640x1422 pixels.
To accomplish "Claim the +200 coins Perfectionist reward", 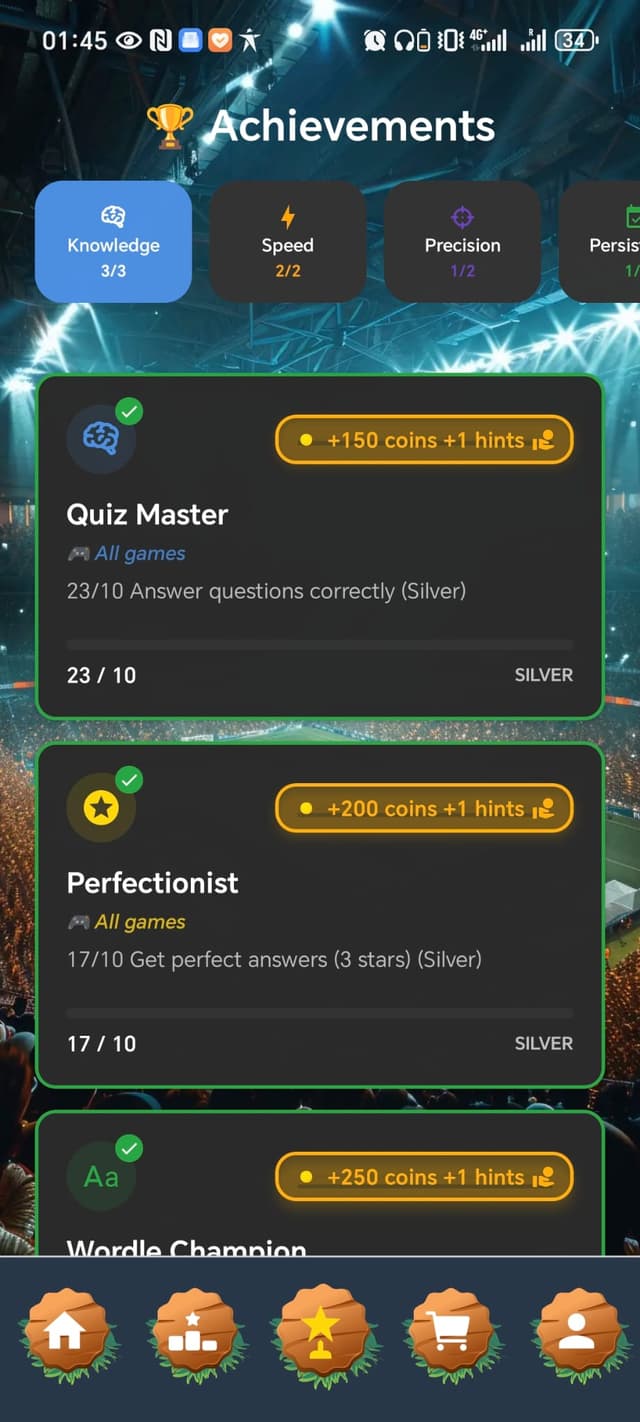I will click(x=424, y=808).
